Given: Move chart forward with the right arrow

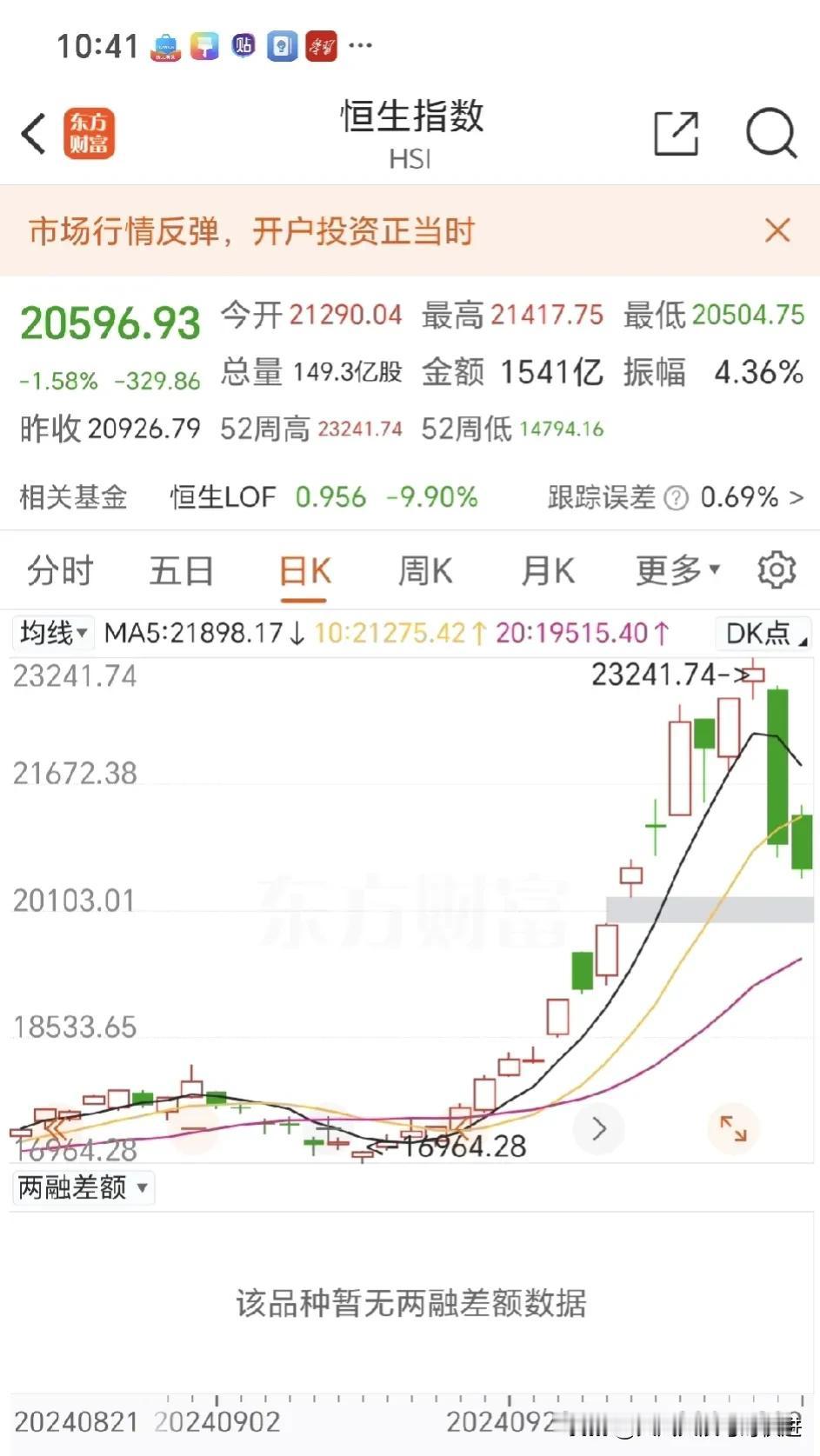Looking at the screenshot, I should pos(598,1128).
